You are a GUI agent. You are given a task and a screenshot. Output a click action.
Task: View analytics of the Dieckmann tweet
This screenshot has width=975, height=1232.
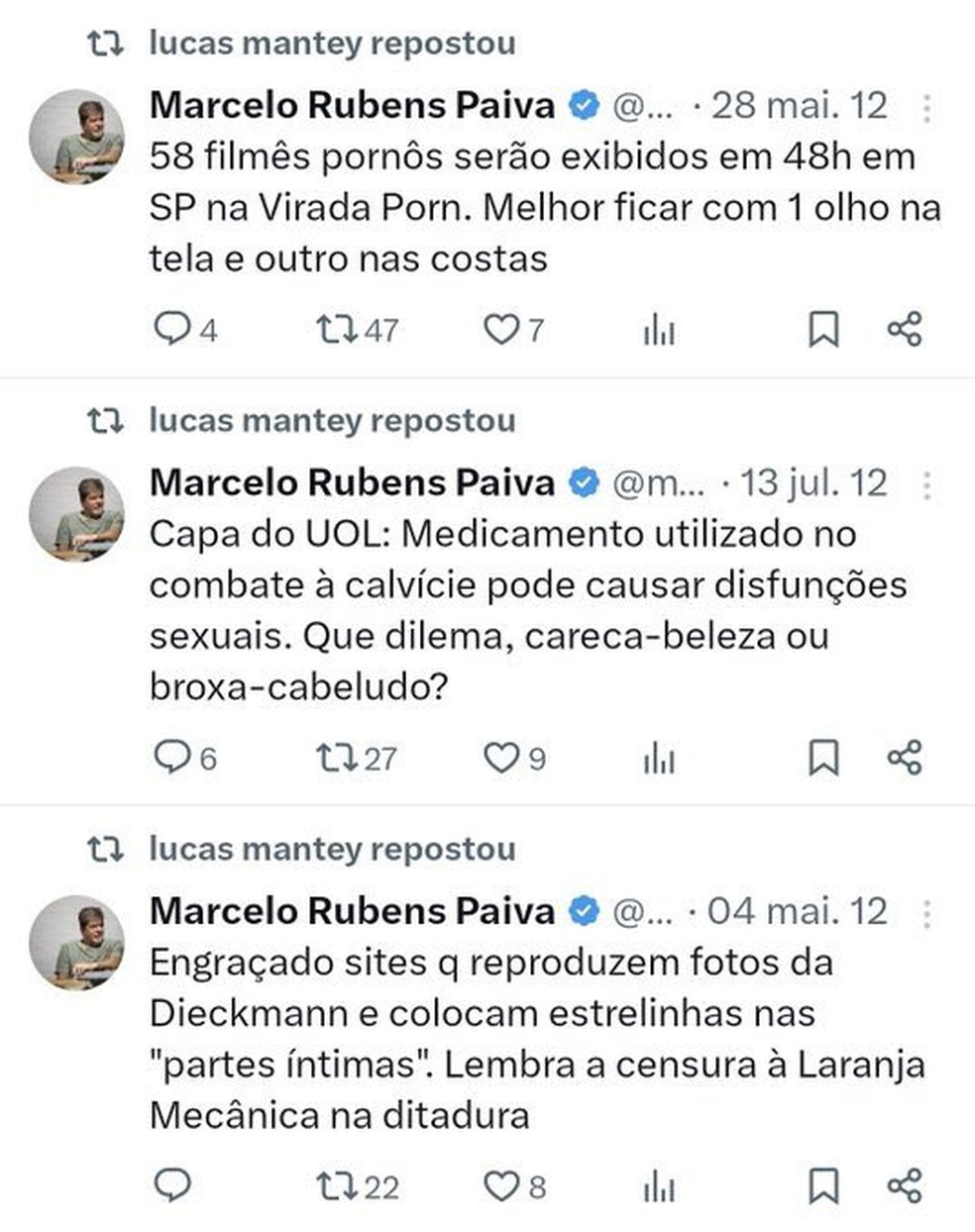(x=657, y=1181)
